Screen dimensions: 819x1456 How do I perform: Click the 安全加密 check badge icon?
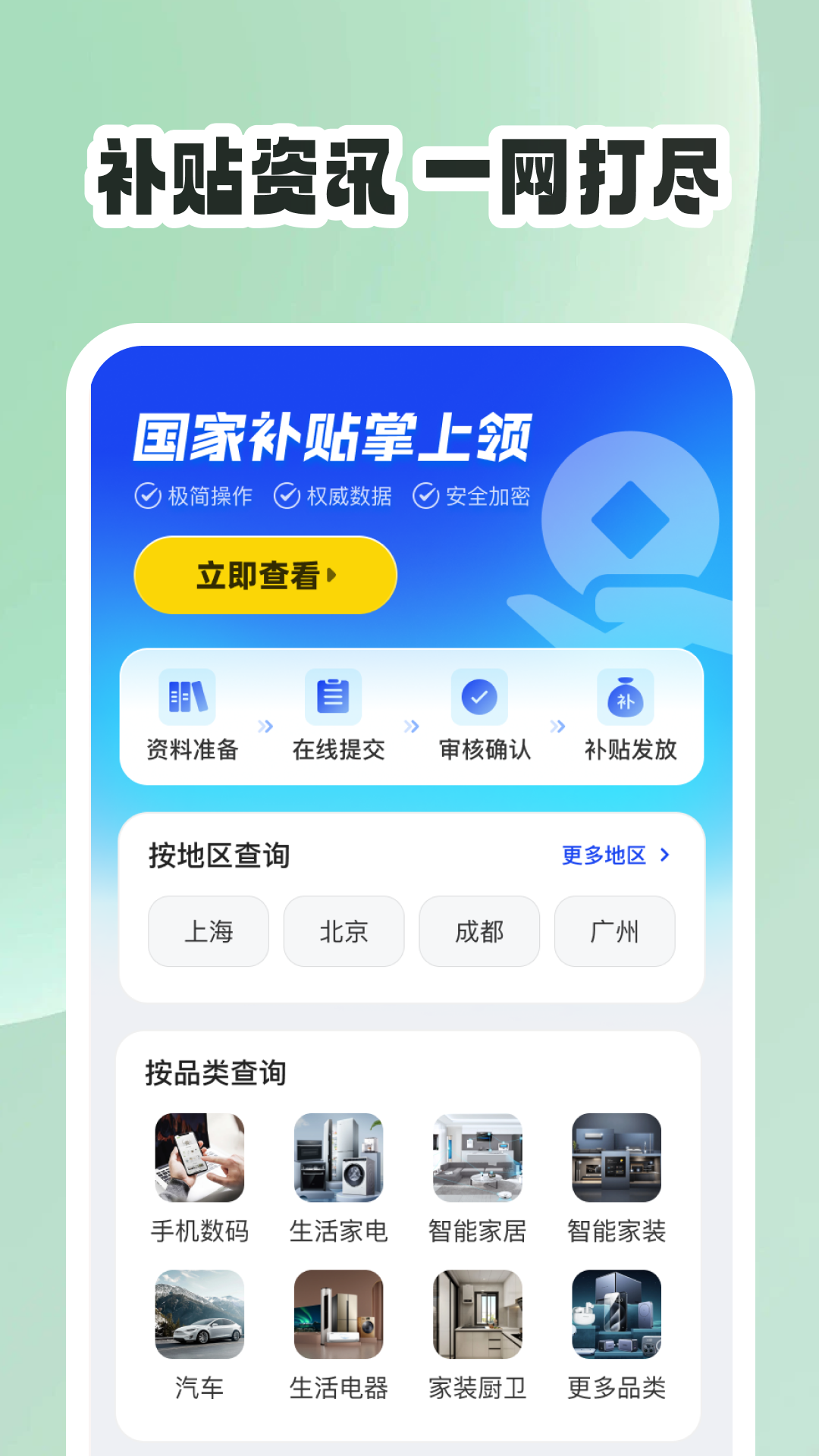click(426, 495)
